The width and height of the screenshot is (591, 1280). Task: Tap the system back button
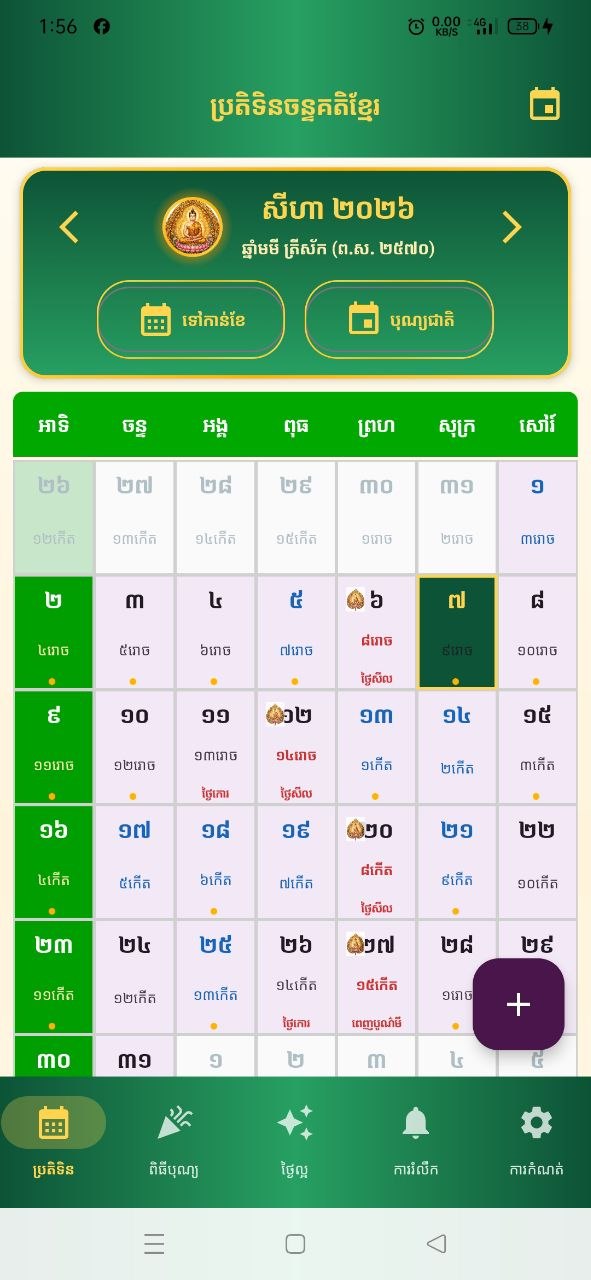(x=436, y=1243)
